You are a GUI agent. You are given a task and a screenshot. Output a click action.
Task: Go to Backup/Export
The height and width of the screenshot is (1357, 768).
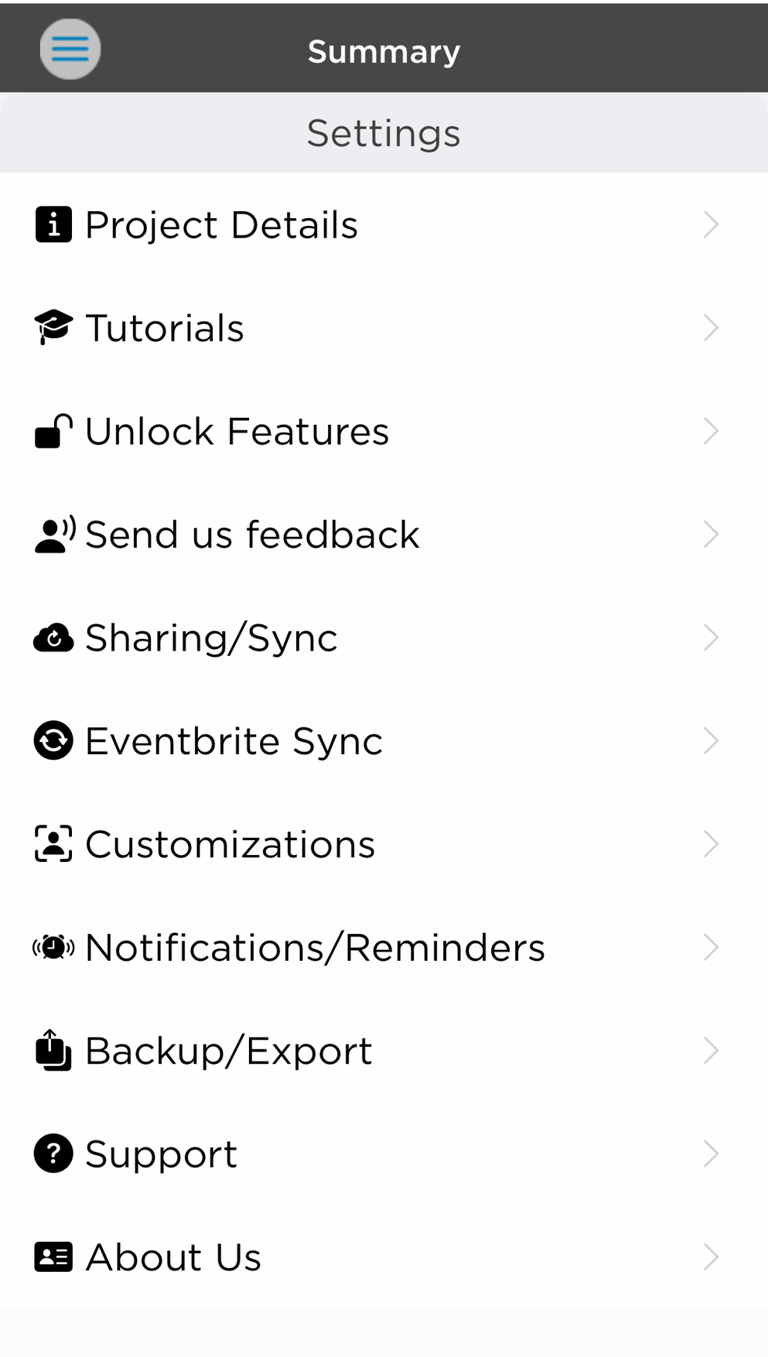tap(384, 1051)
